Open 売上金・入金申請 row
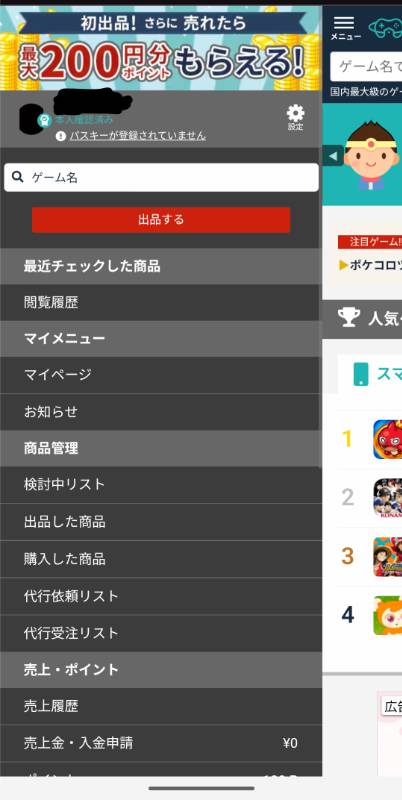 (161, 743)
